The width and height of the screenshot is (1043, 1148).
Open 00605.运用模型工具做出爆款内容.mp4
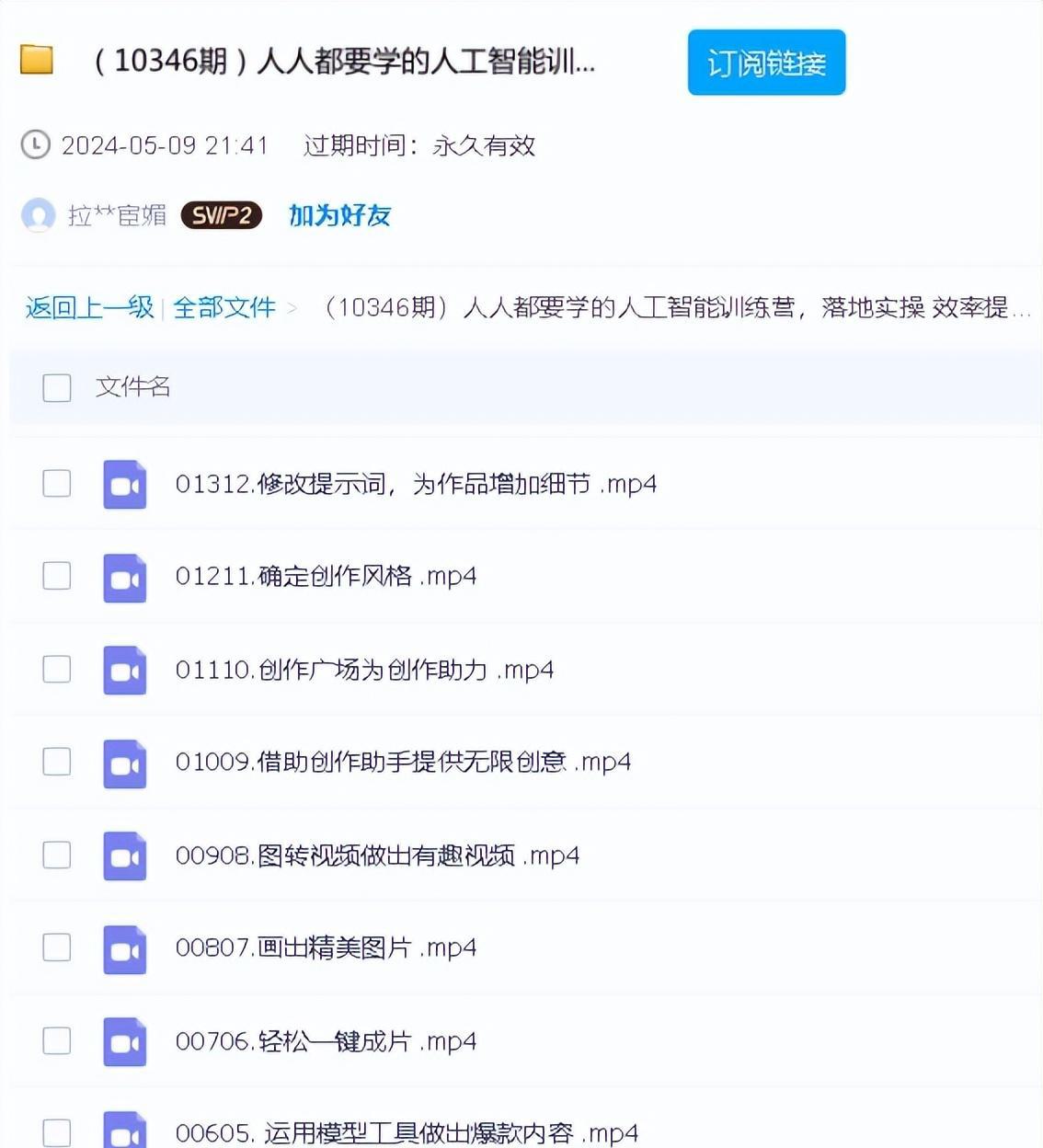[x=407, y=1133]
